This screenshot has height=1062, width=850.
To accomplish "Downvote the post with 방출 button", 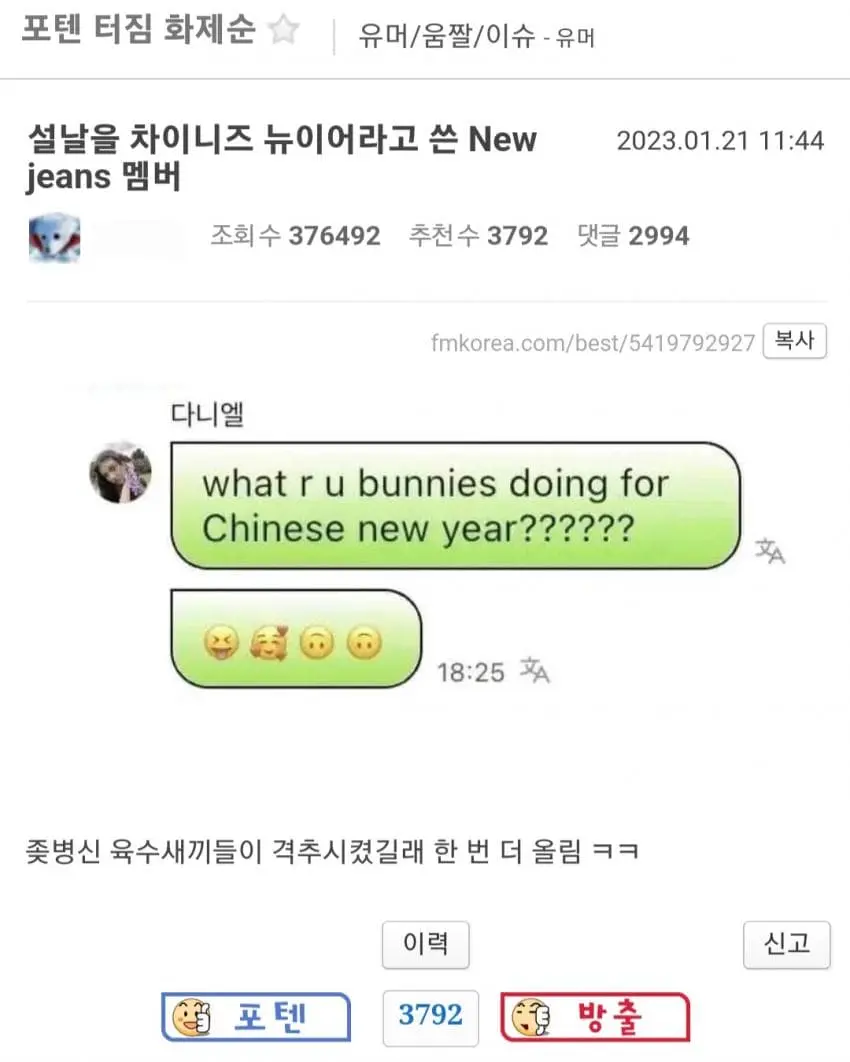I will tap(595, 1017).
